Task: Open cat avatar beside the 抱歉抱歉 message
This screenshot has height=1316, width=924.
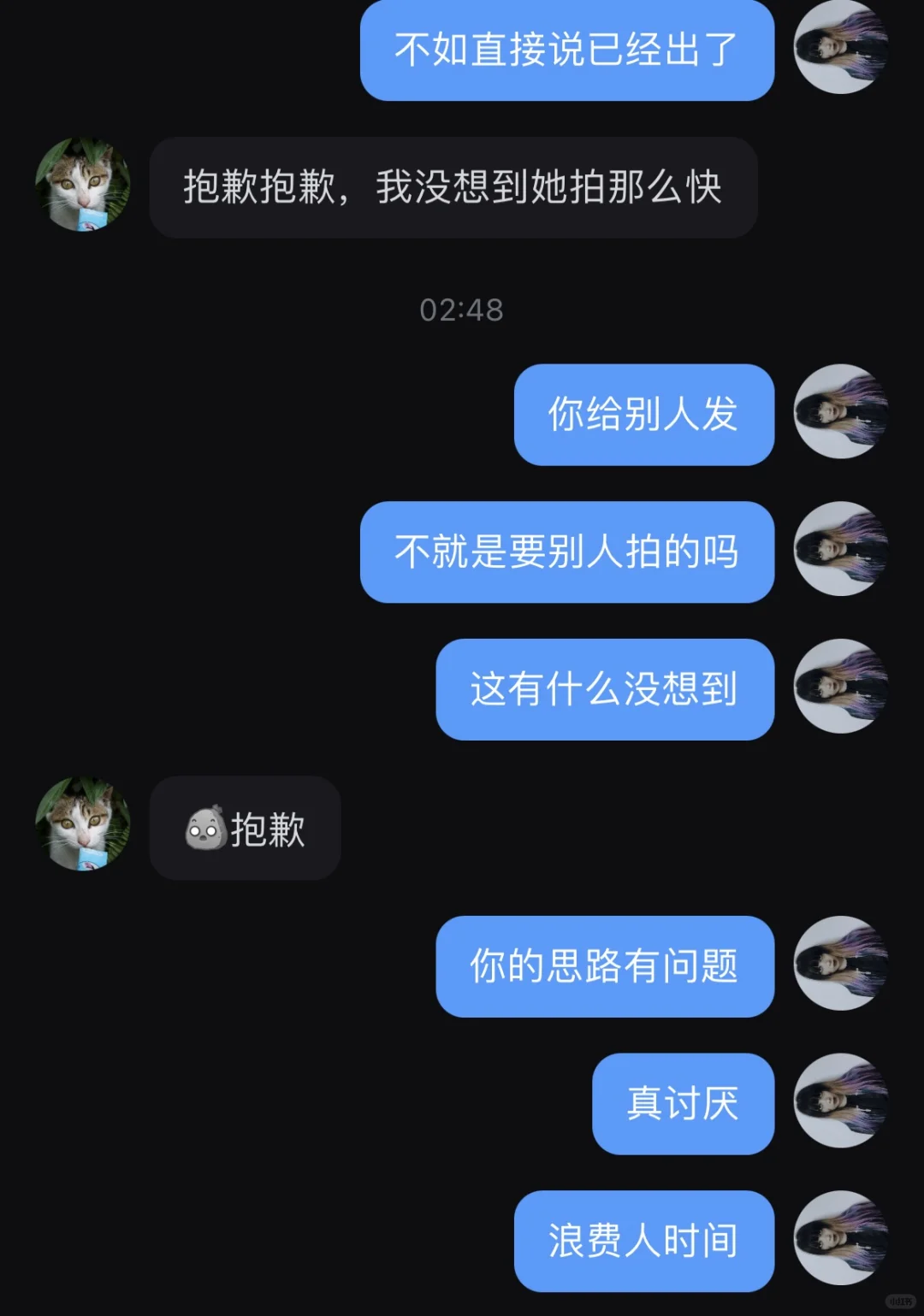Action: (x=83, y=185)
